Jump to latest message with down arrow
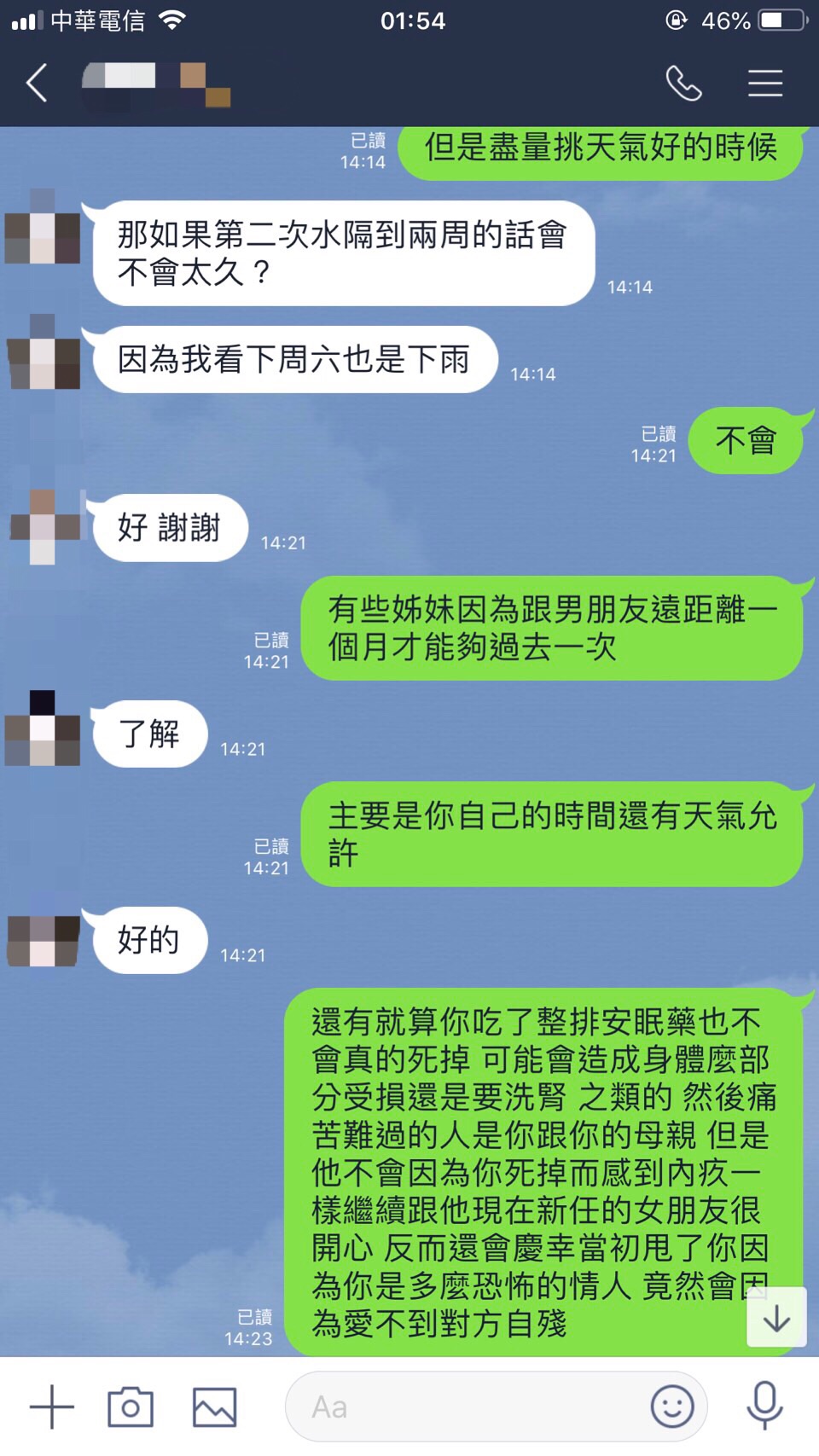The width and height of the screenshot is (819, 1456). click(x=776, y=1318)
